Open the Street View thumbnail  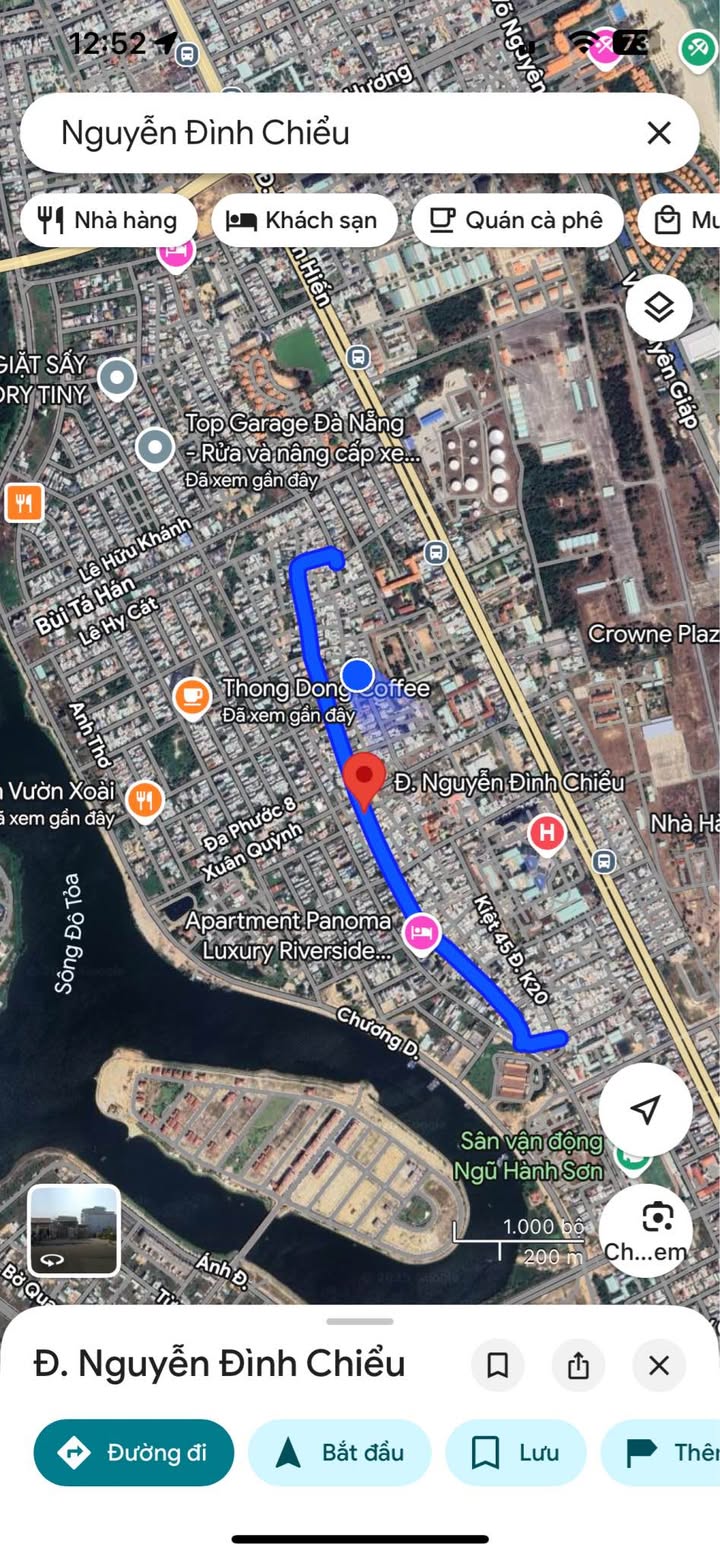(x=74, y=1231)
